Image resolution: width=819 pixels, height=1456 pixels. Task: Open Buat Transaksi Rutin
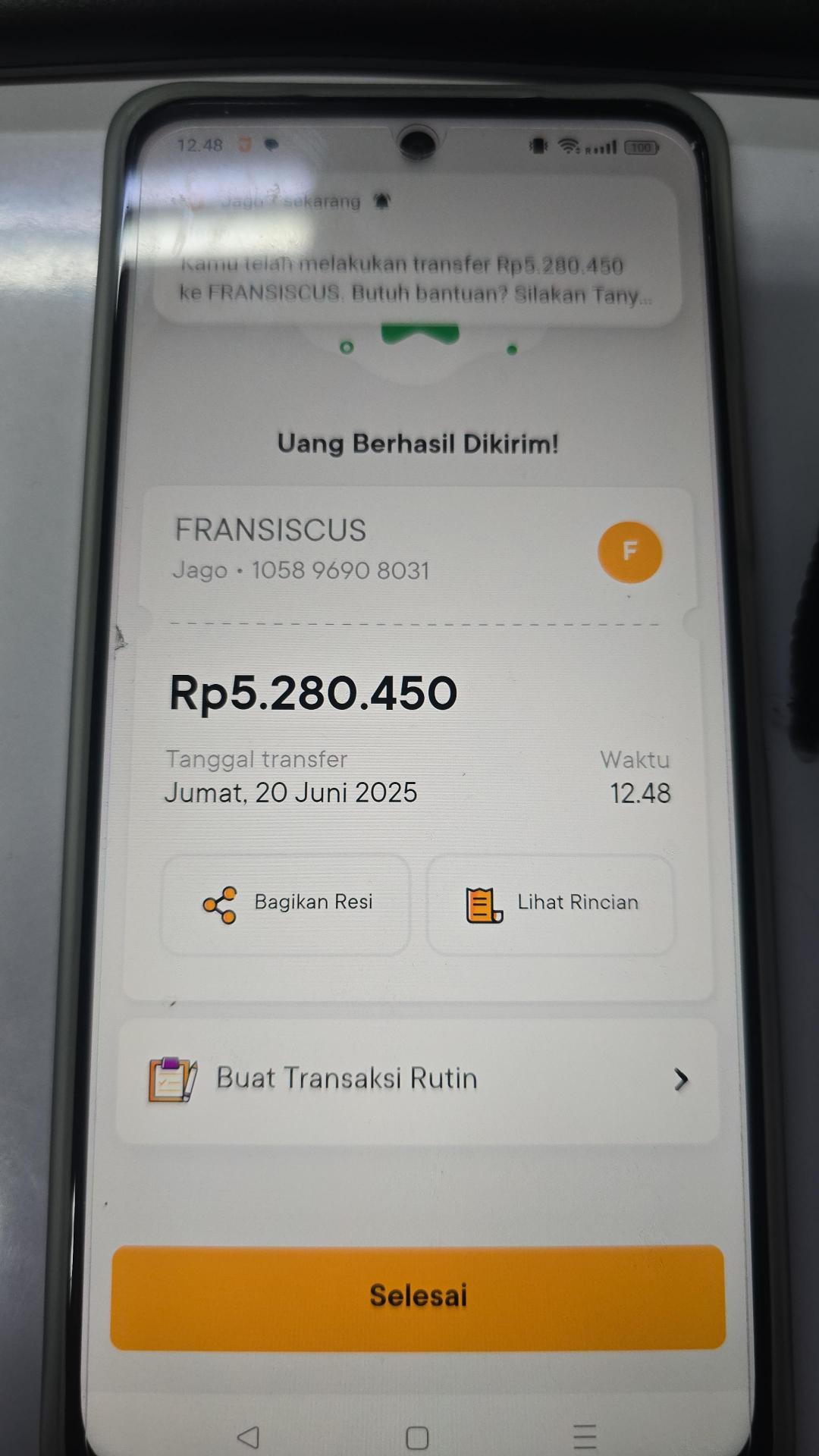[417, 1080]
